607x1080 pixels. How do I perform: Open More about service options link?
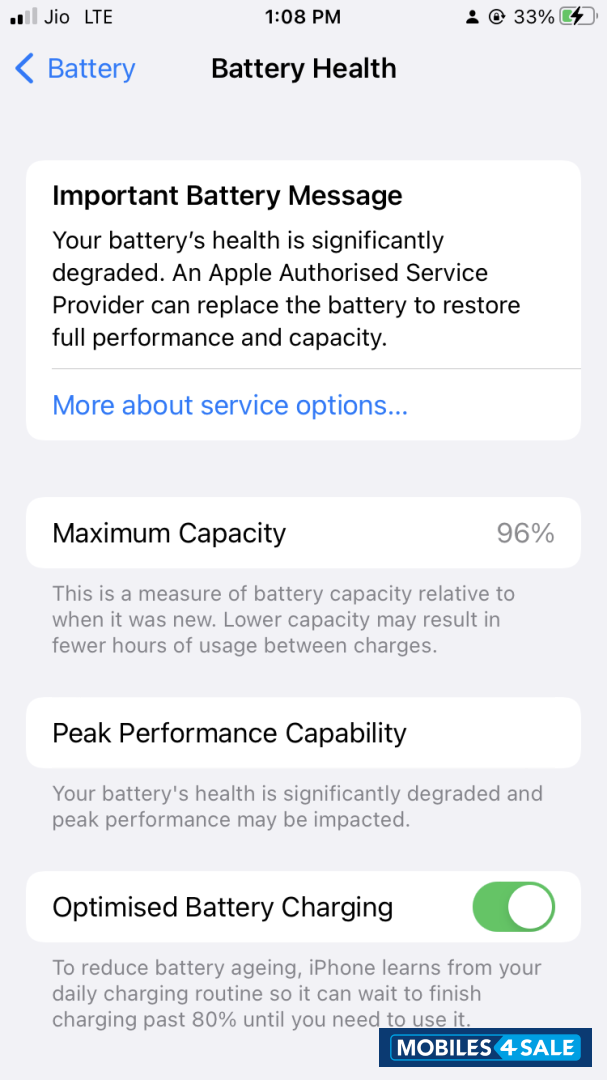[x=230, y=405]
